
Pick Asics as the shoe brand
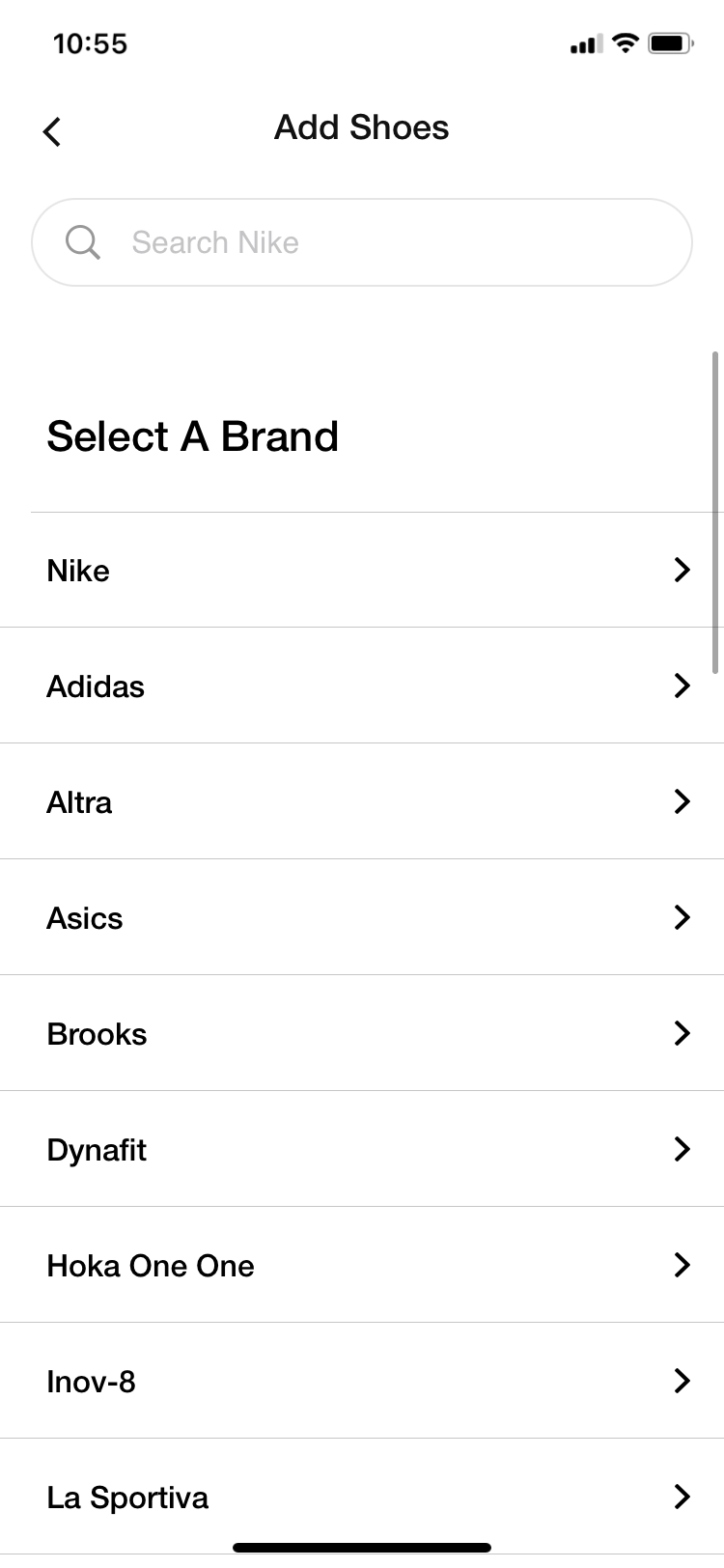tap(362, 918)
